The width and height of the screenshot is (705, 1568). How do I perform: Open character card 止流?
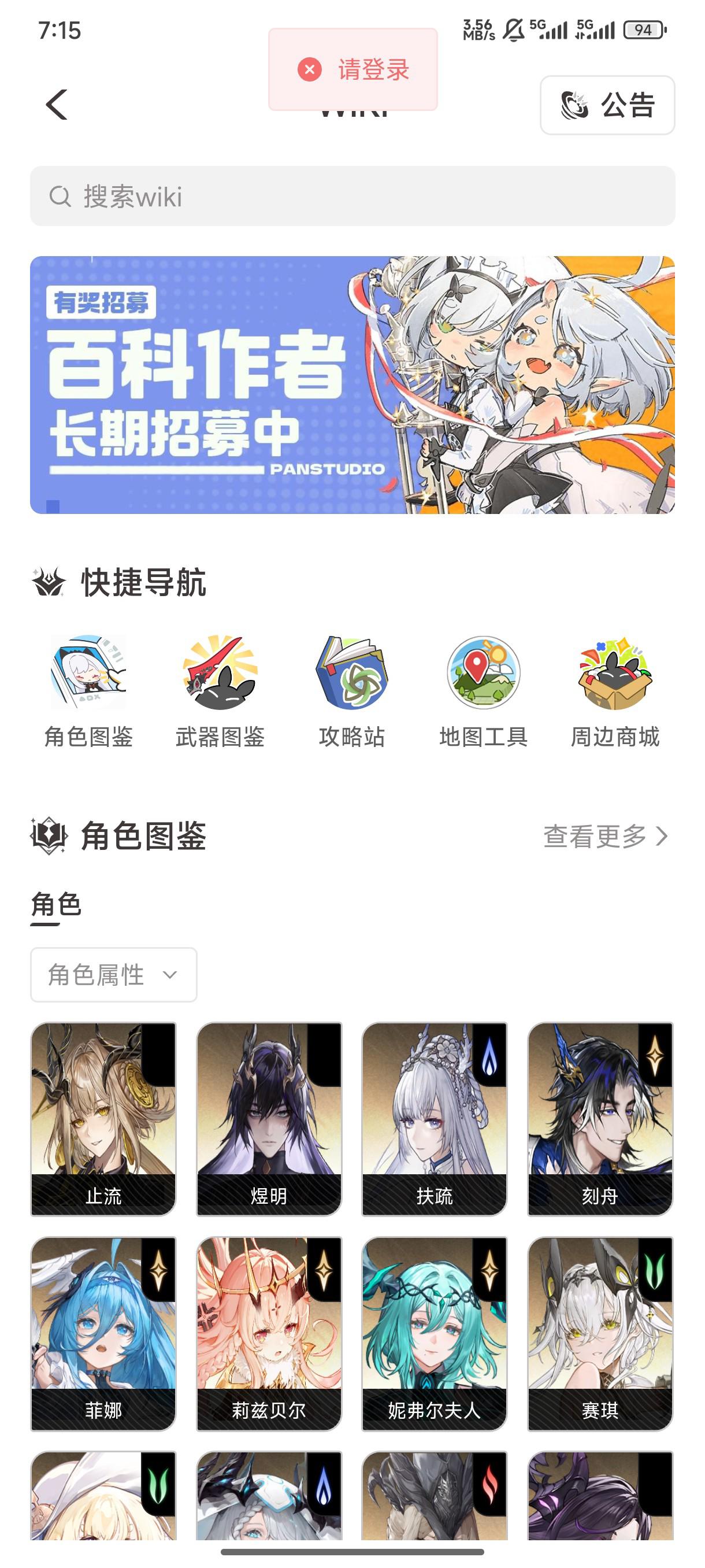coord(103,1119)
